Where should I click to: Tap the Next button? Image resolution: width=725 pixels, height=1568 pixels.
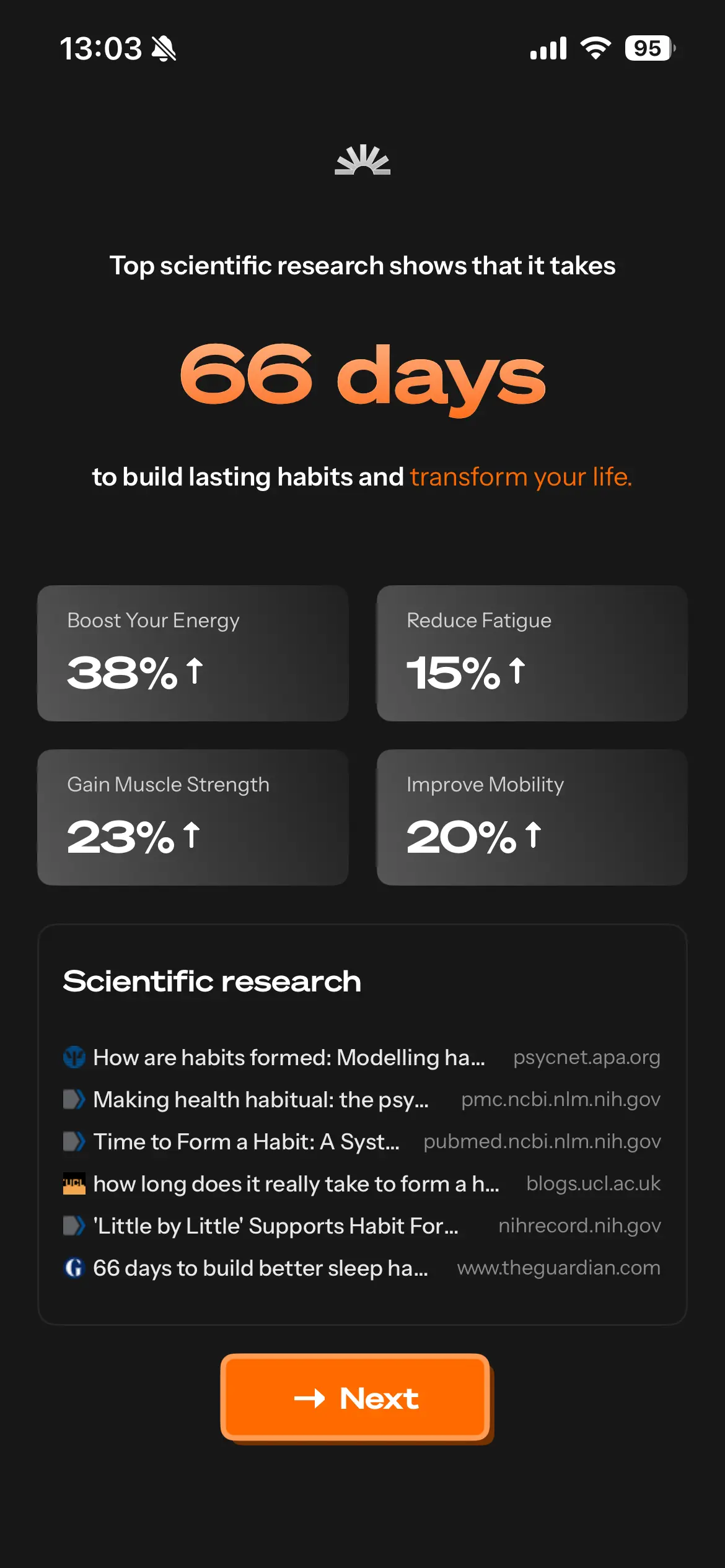click(x=356, y=1398)
